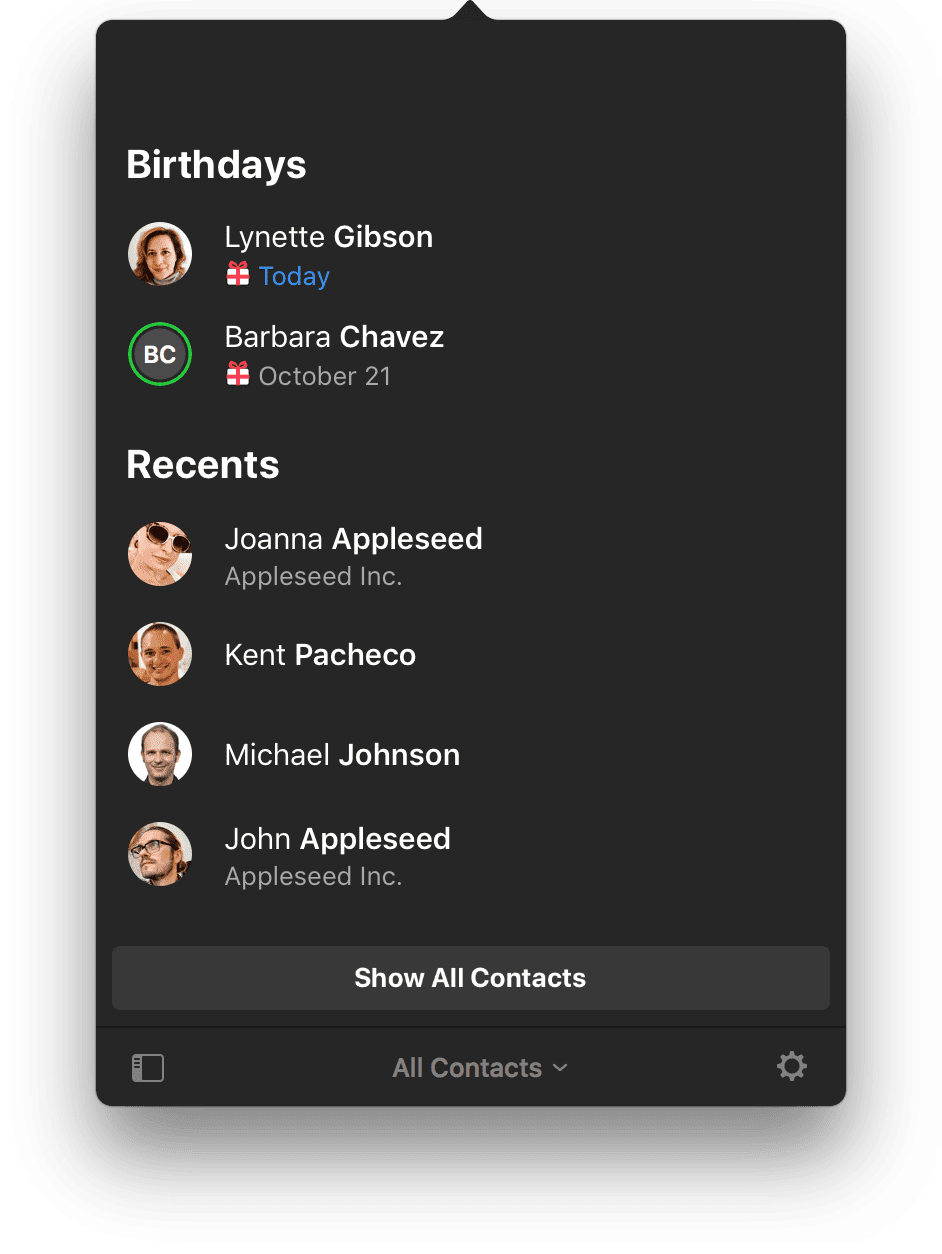
Task: Toggle the sidebar panel icon
Action: pos(148,1068)
